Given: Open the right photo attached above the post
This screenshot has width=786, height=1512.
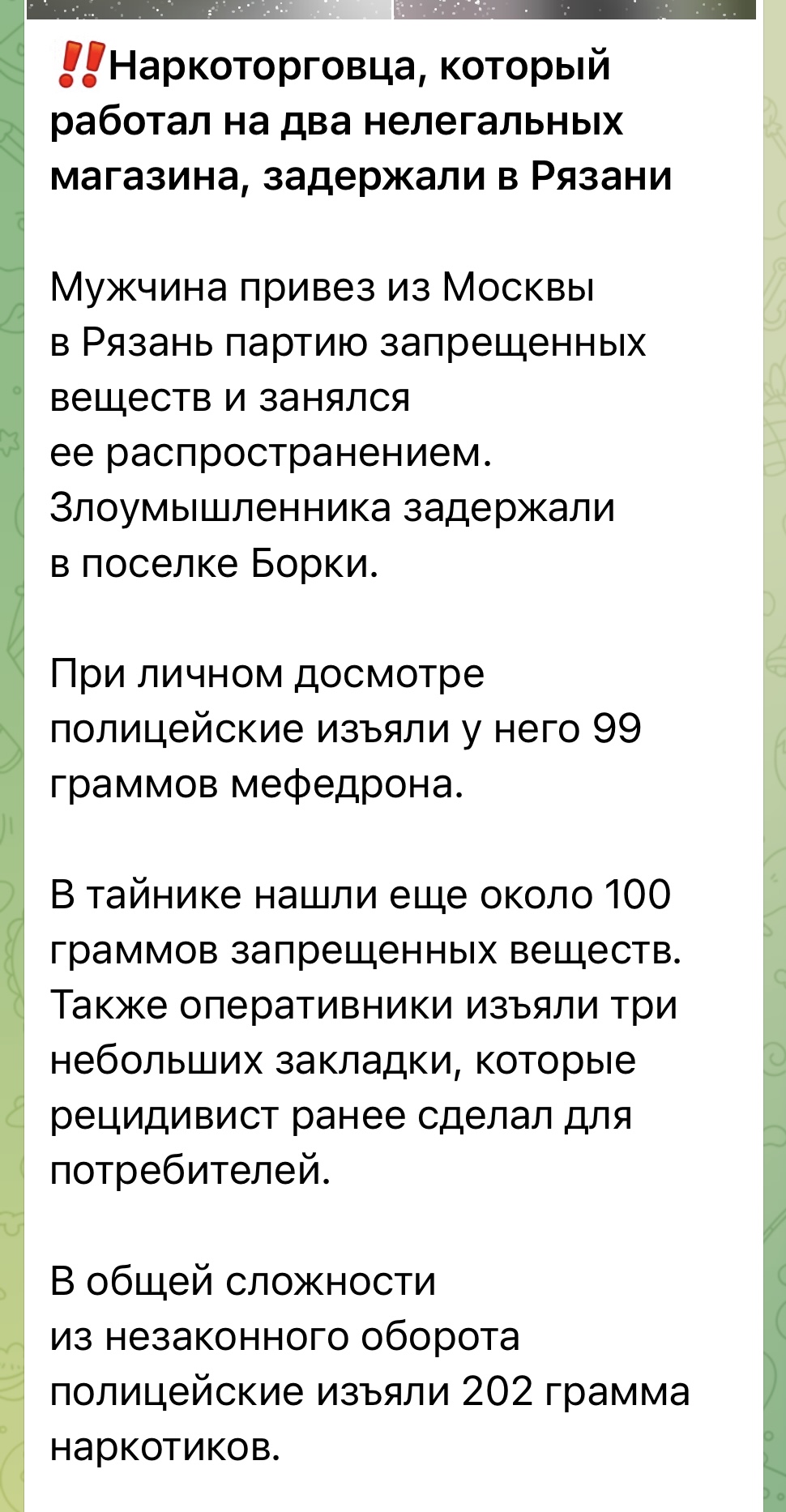Looking at the screenshot, I should [x=575, y=9].
